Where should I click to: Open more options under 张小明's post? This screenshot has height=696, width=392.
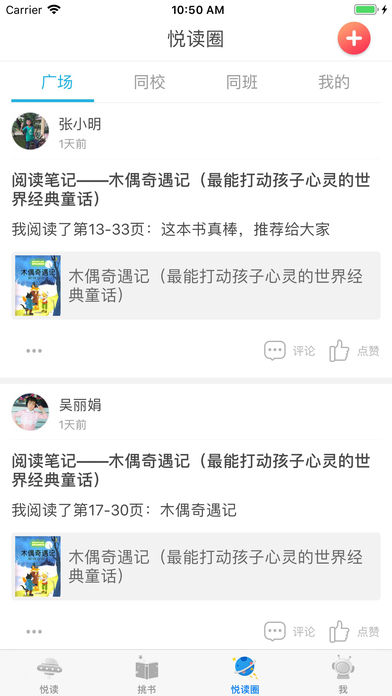[x=34, y=351]
